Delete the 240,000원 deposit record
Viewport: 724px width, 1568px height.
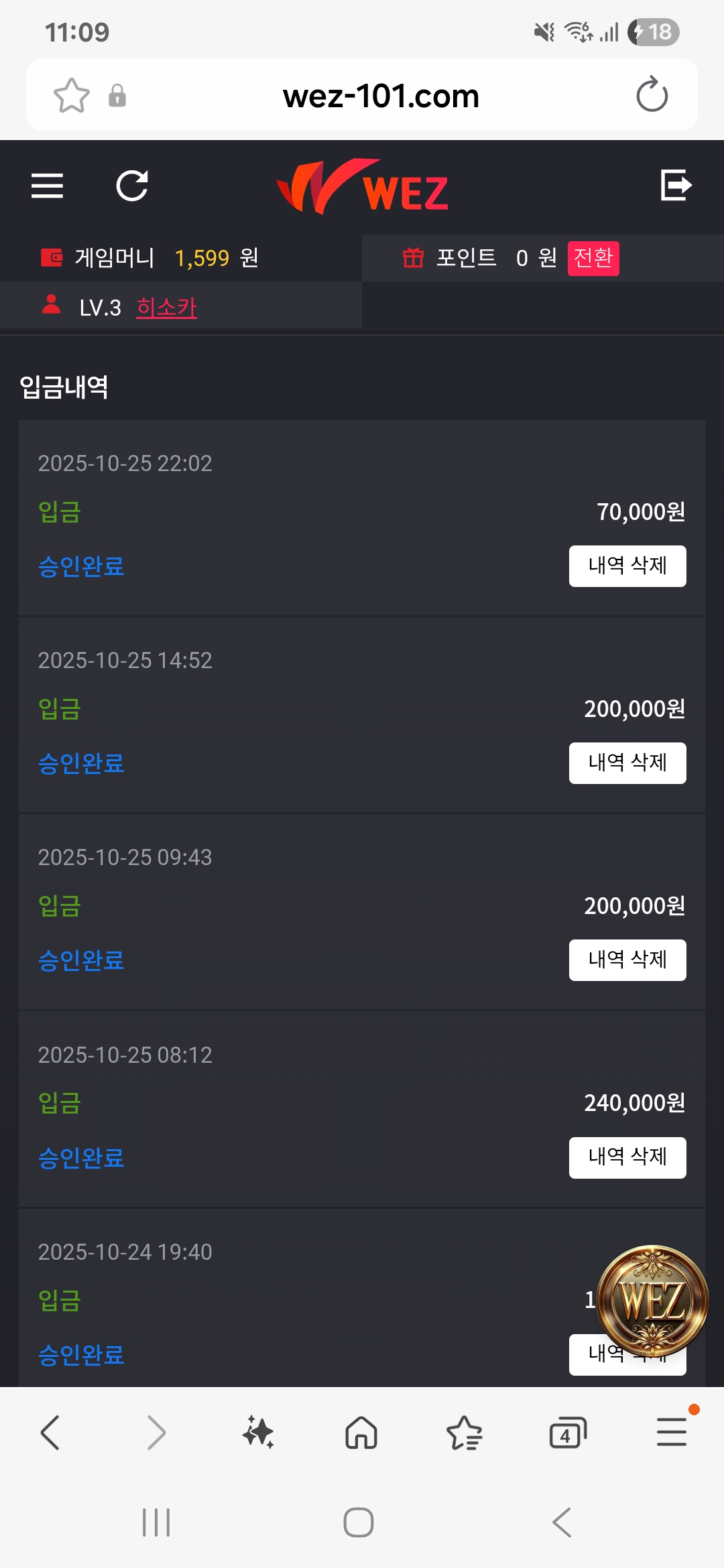pyautogui.click(x=627, y=1157)
